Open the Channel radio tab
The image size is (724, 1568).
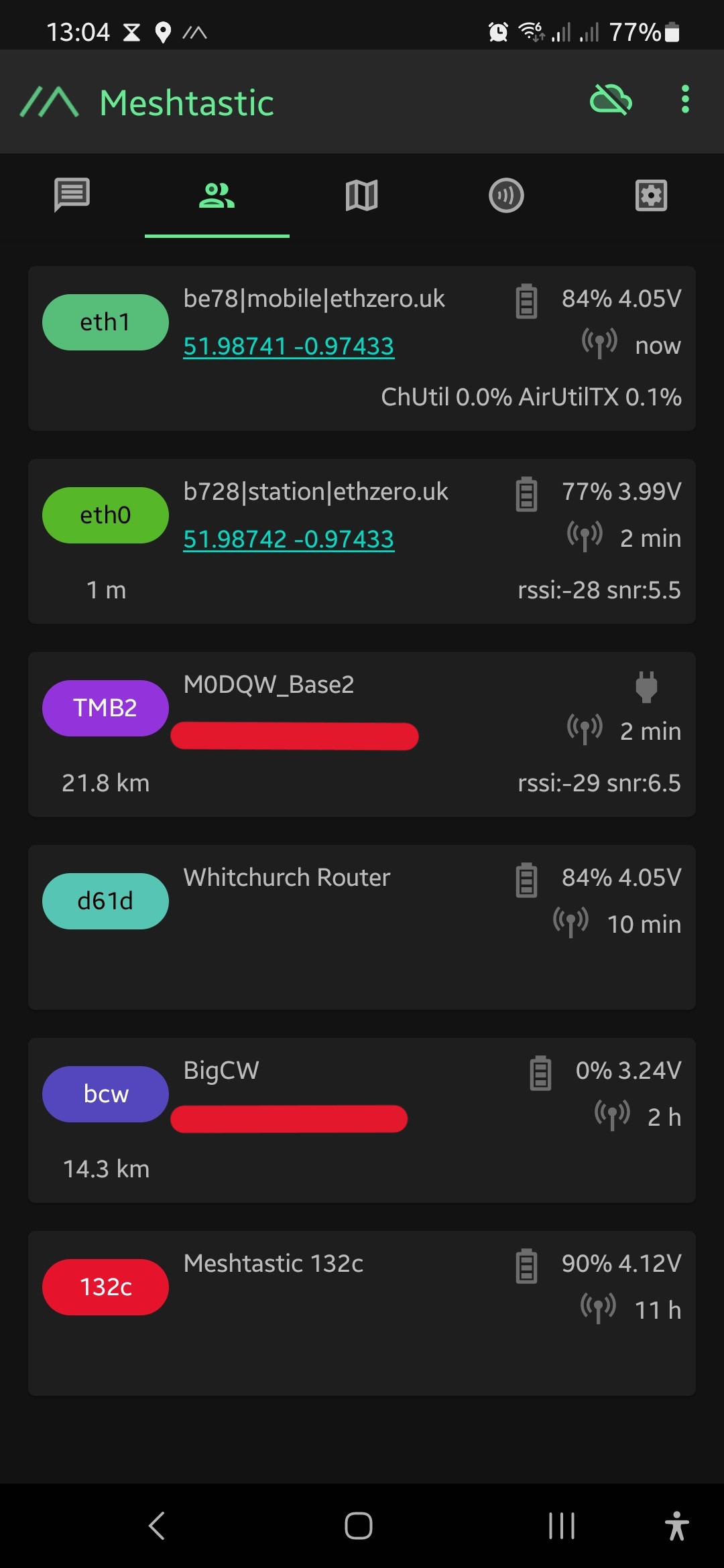(506, 195)
